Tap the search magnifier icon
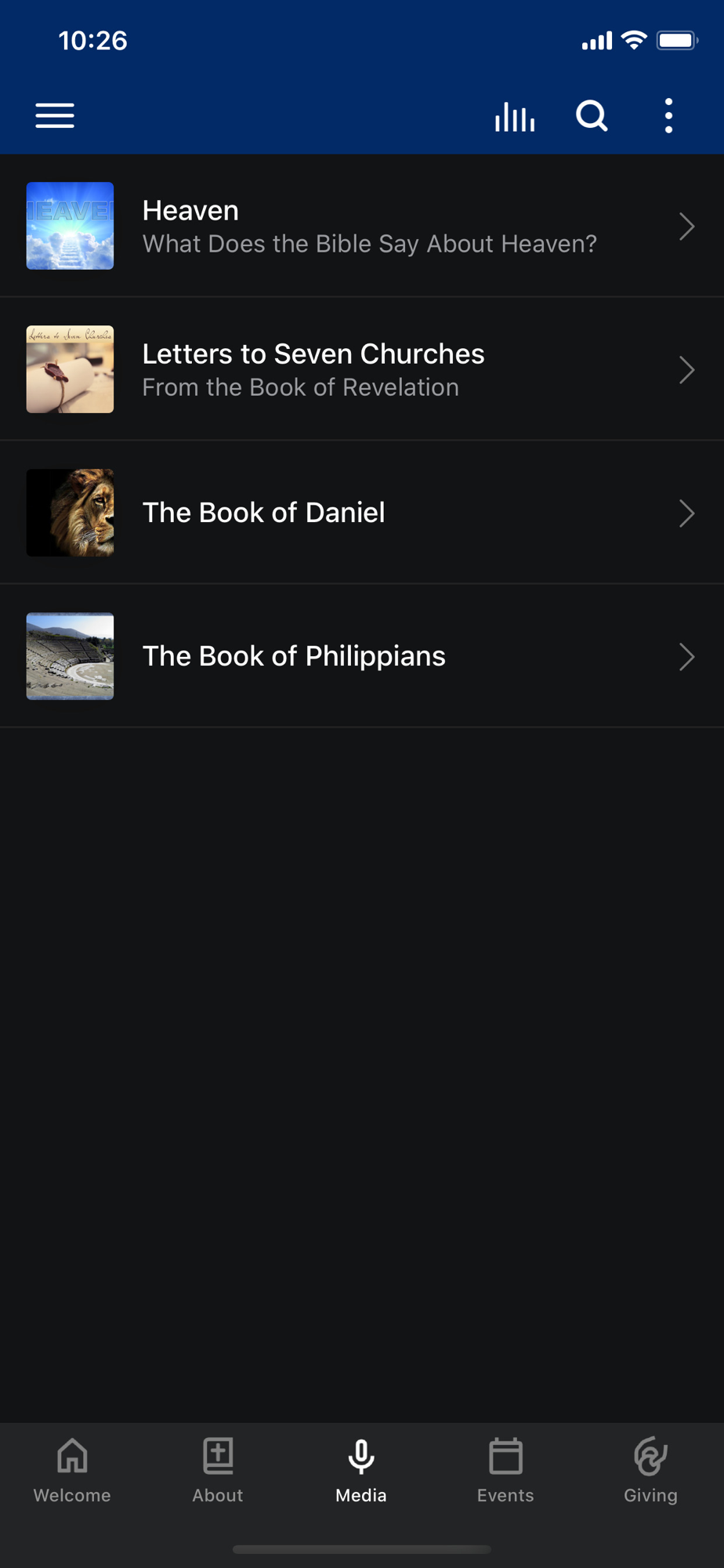The height and width of the screenshot is (1568, 724). pos(592,116)
